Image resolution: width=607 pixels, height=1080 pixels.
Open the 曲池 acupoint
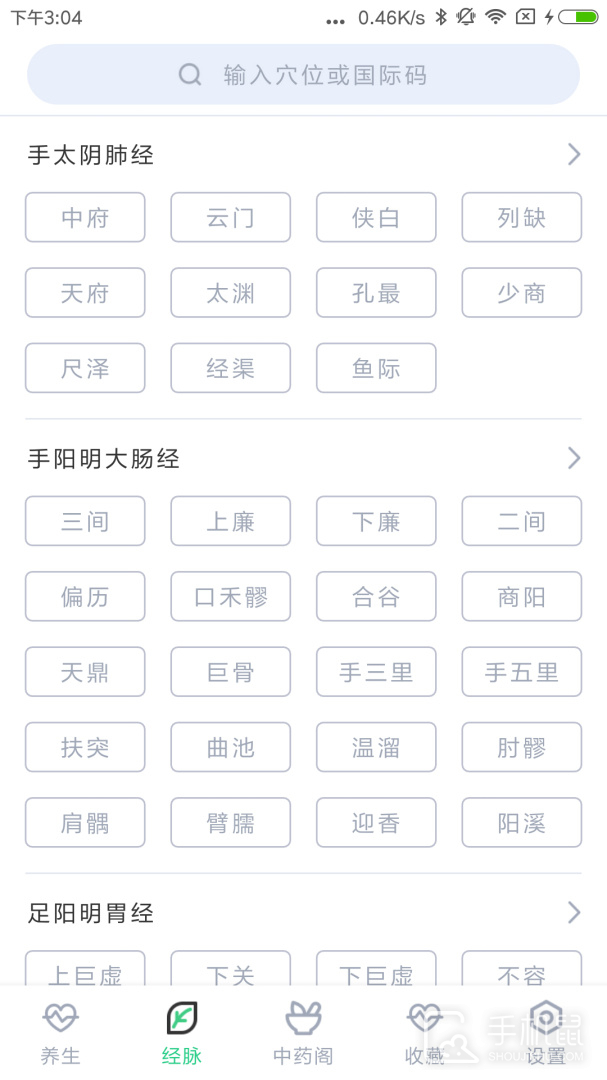tap(231, 747)
